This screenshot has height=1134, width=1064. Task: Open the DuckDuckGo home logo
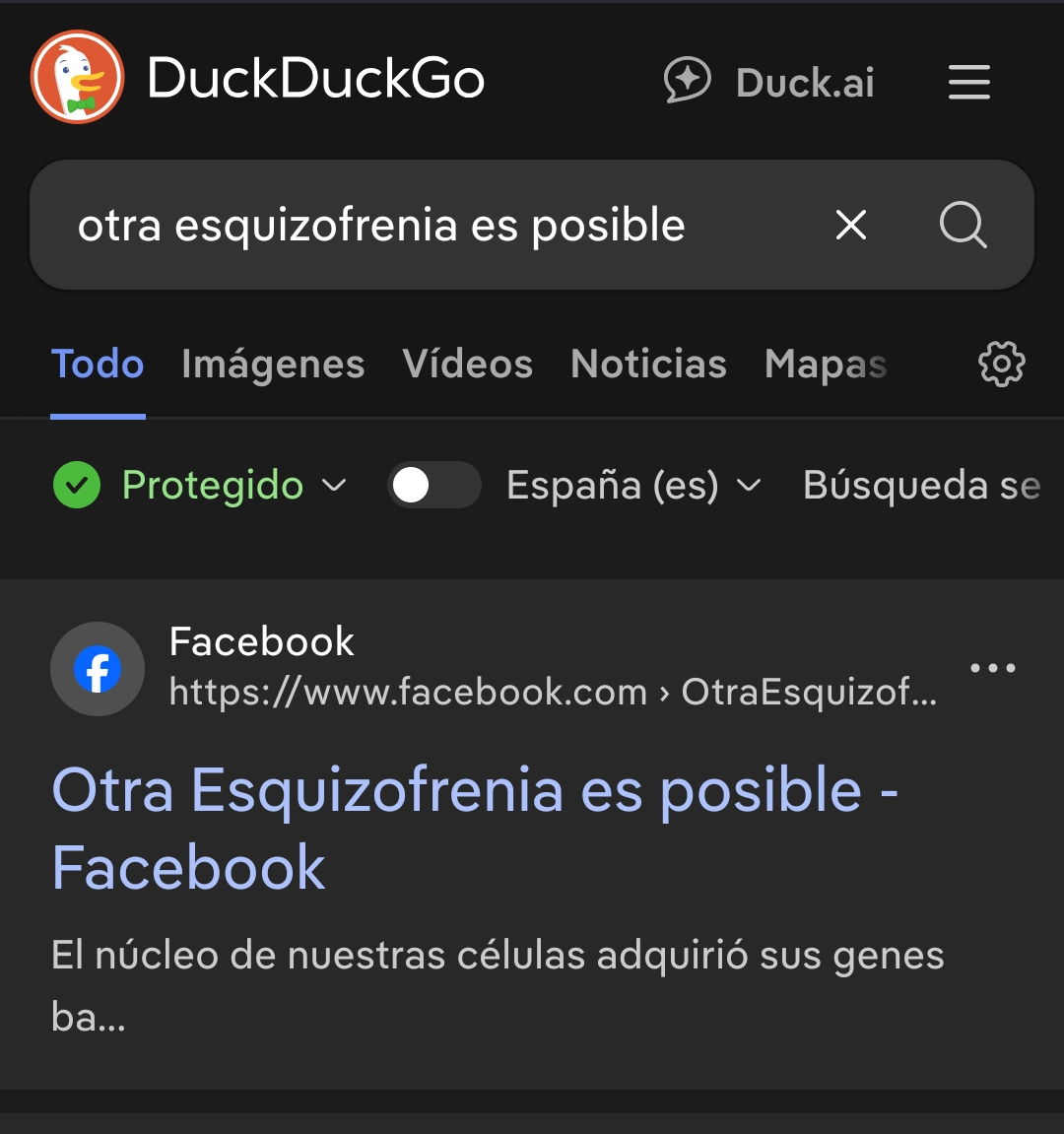point(77,78)
